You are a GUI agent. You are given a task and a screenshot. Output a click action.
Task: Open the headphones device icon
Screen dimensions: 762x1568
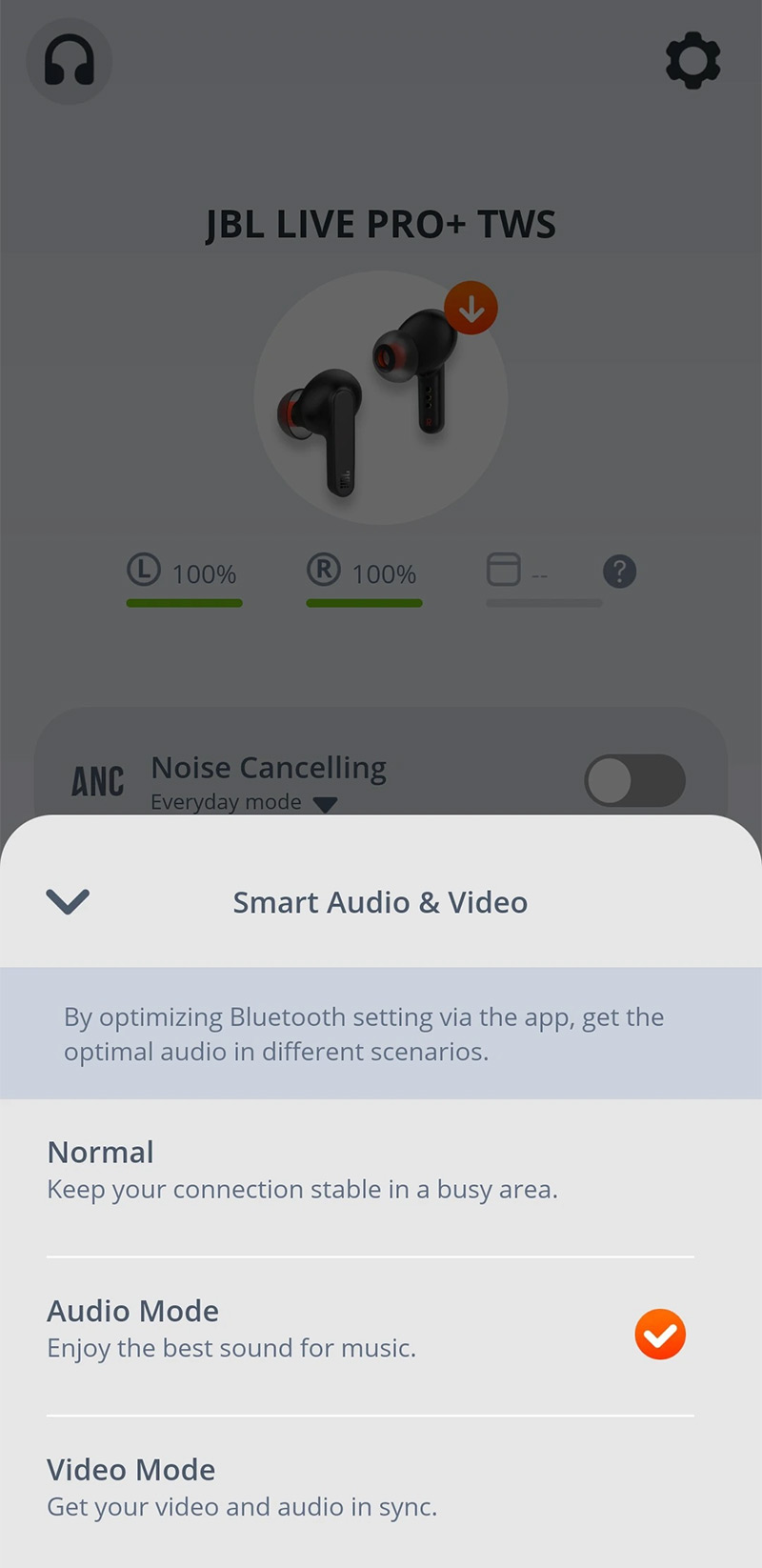click(x=69, y=60)
